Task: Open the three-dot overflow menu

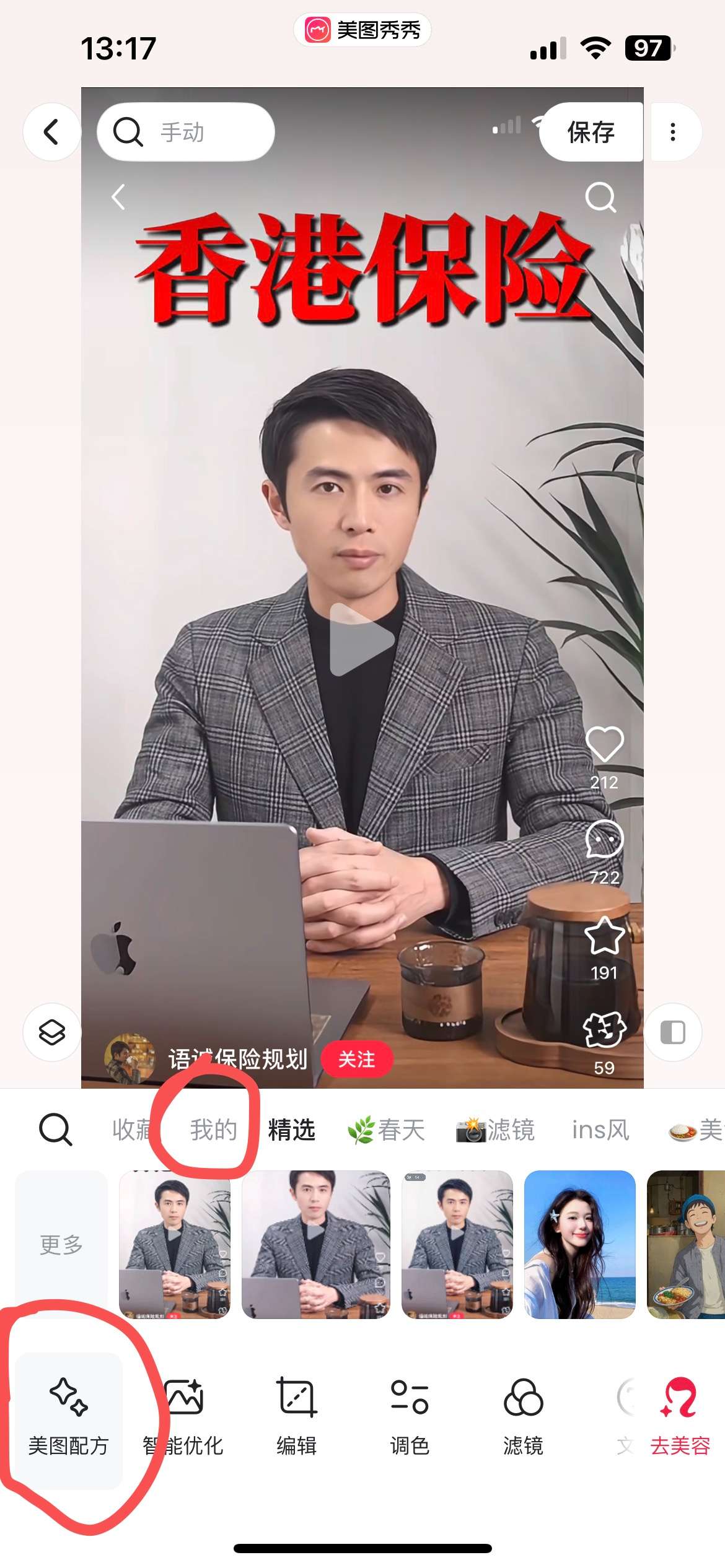Action: tap(672, 132)
